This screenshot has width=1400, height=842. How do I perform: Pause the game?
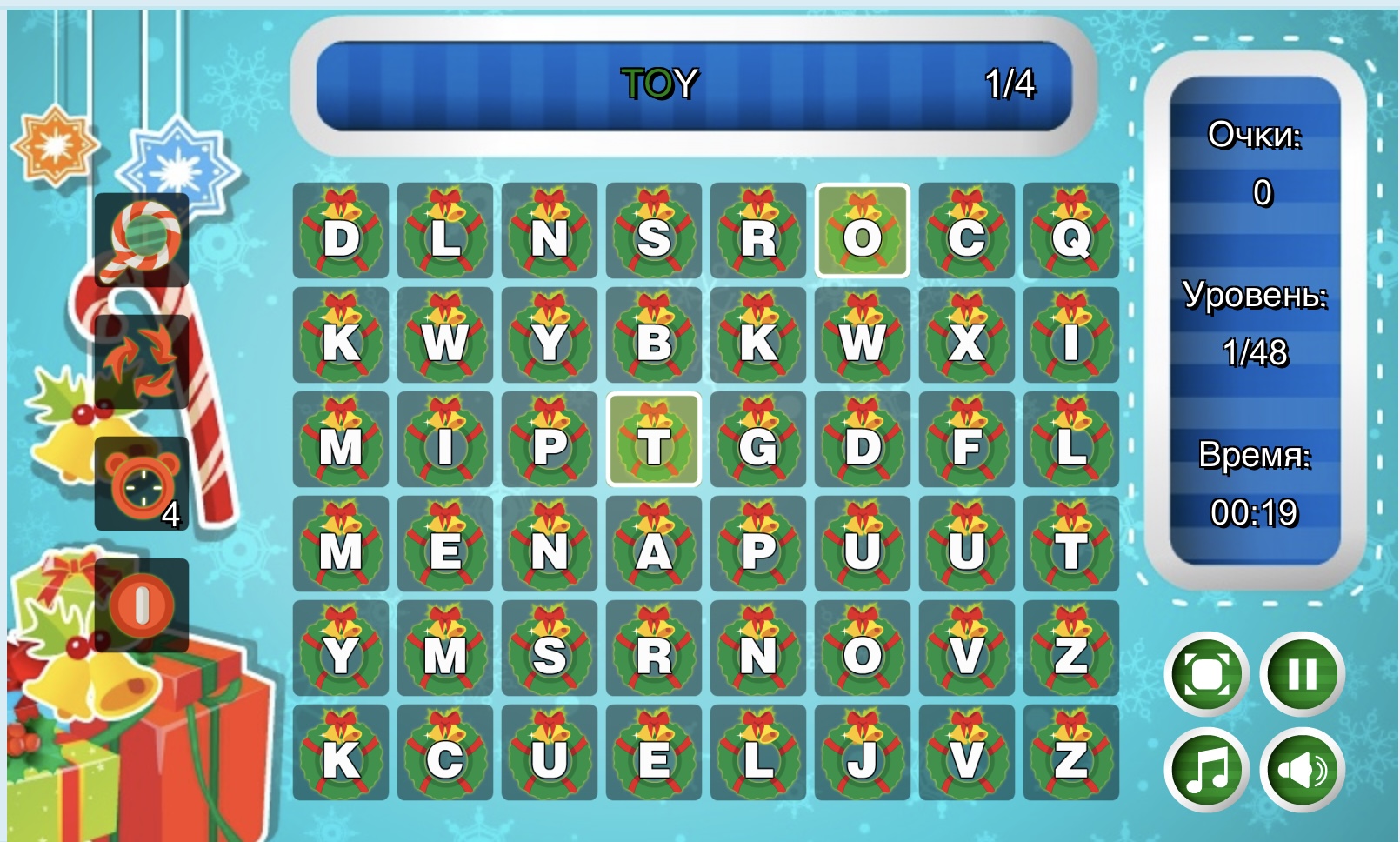pos(1302,674)
